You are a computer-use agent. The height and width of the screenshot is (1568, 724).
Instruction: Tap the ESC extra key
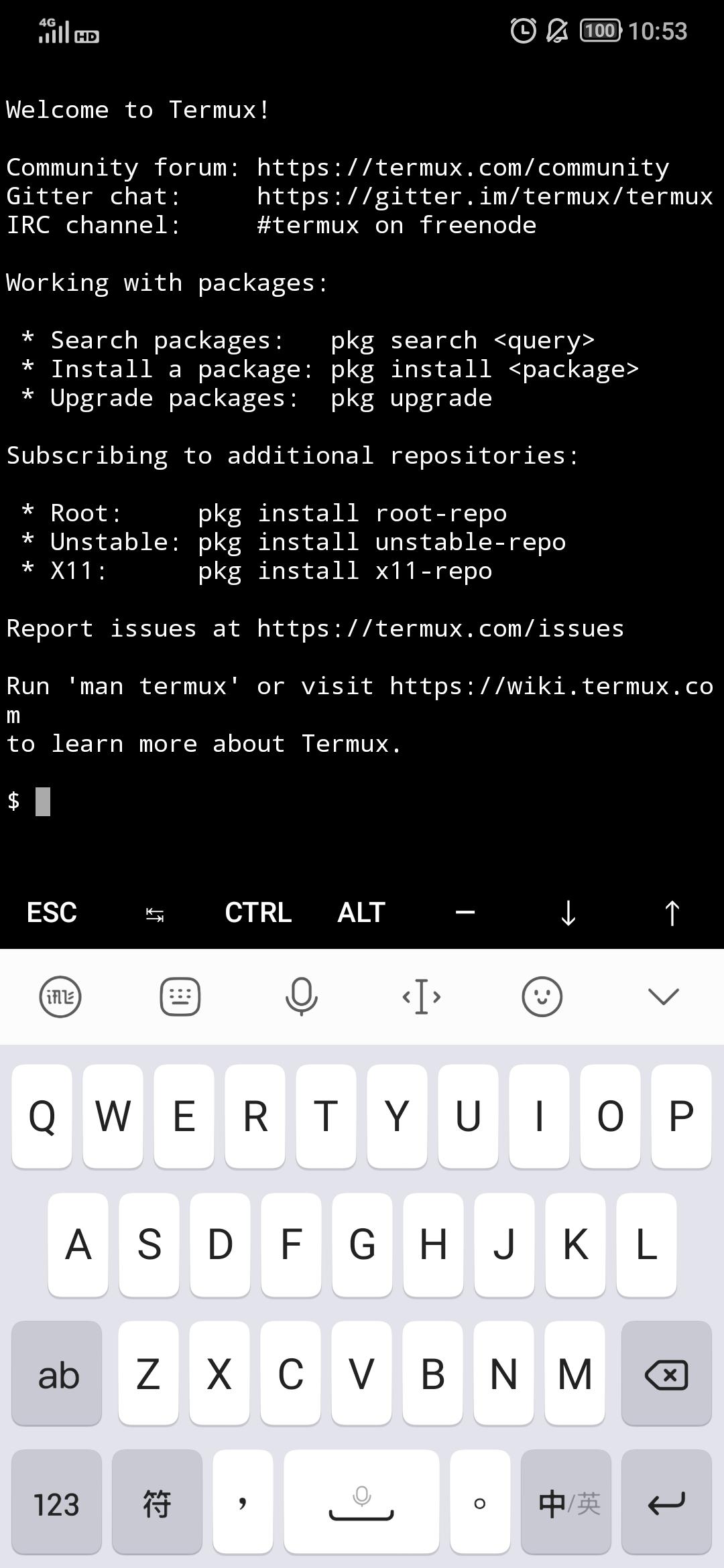click(x=52, y=913)
